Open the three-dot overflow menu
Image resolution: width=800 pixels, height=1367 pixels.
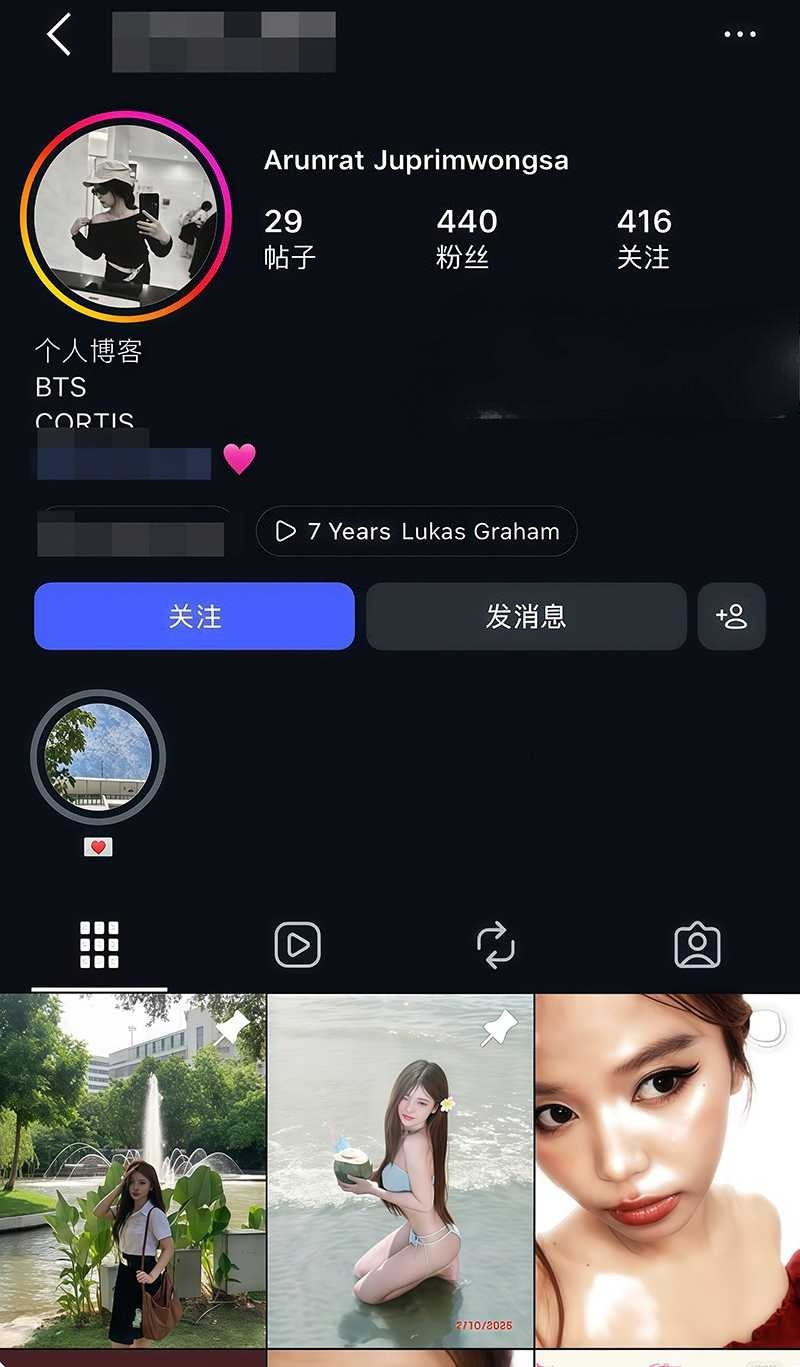(x=739, y=35)
